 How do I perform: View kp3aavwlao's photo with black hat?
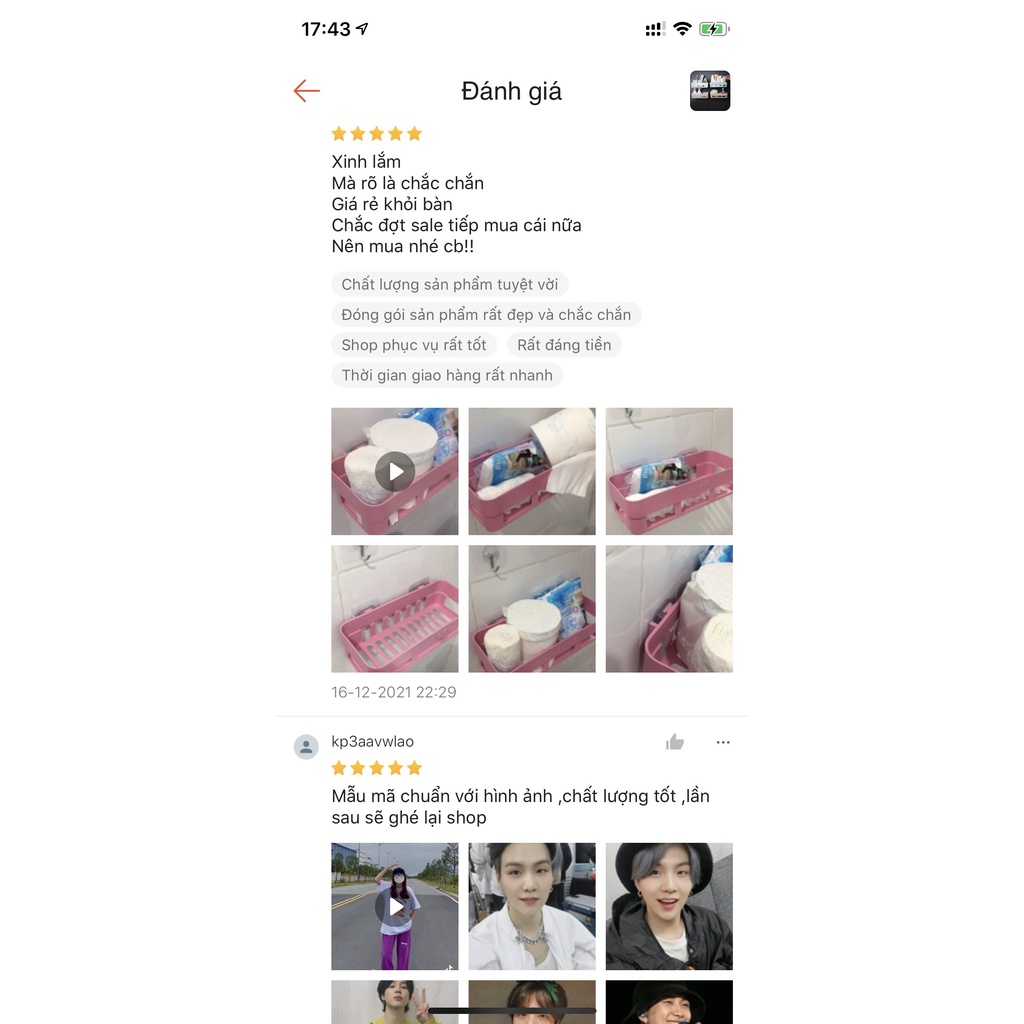point(669,906)
